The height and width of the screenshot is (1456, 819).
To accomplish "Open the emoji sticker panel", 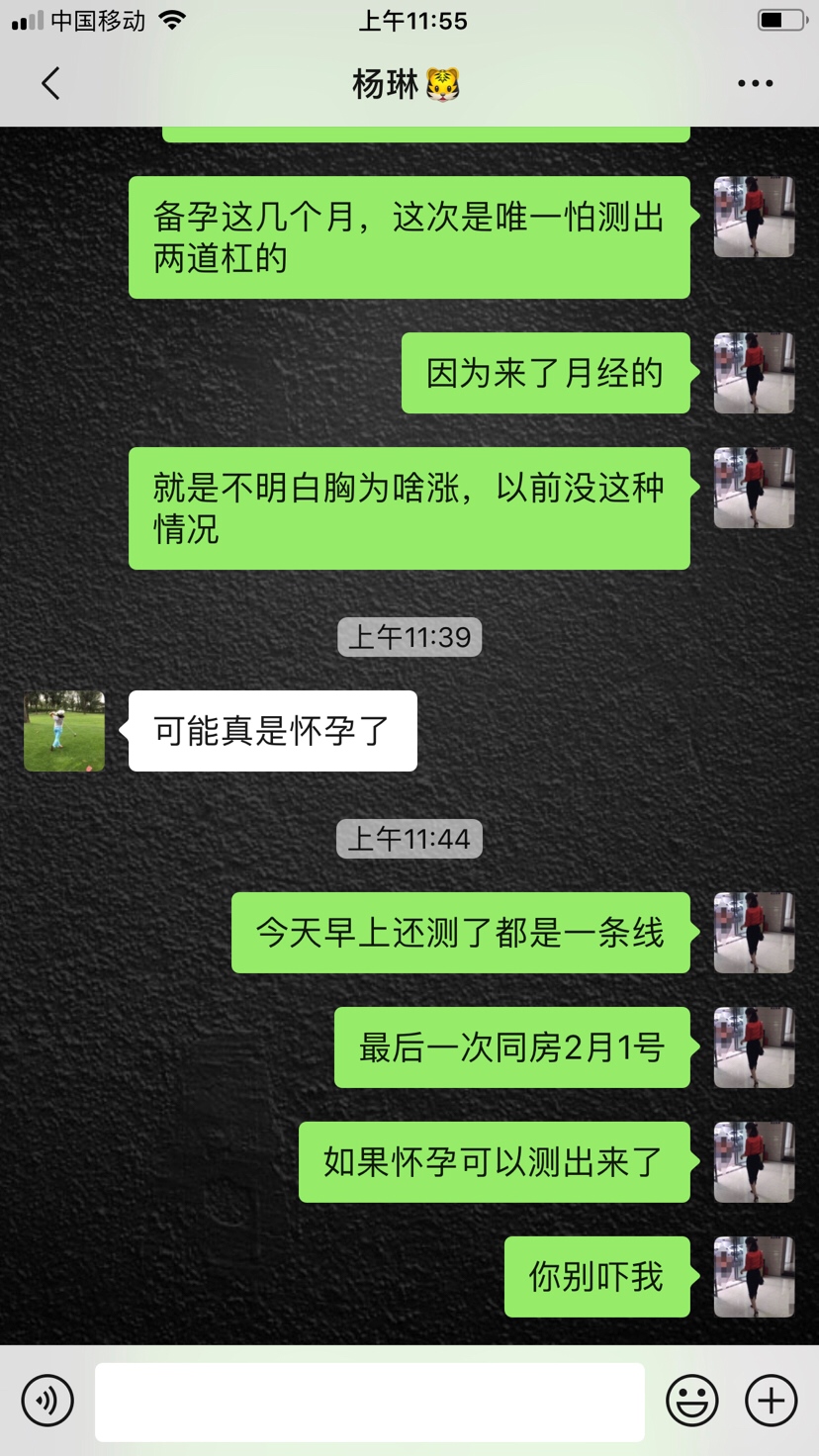I will 691,1401.
